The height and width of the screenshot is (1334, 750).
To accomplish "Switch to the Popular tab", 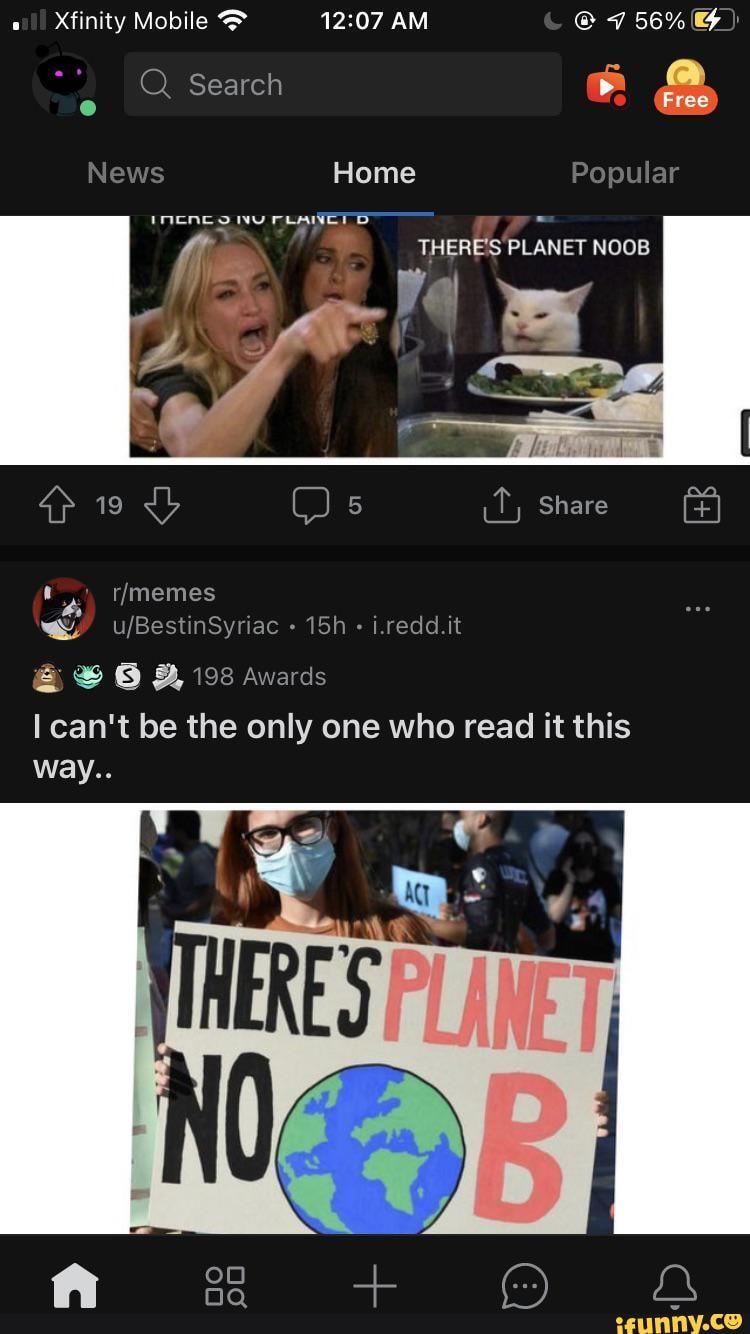I will [624, 173].
